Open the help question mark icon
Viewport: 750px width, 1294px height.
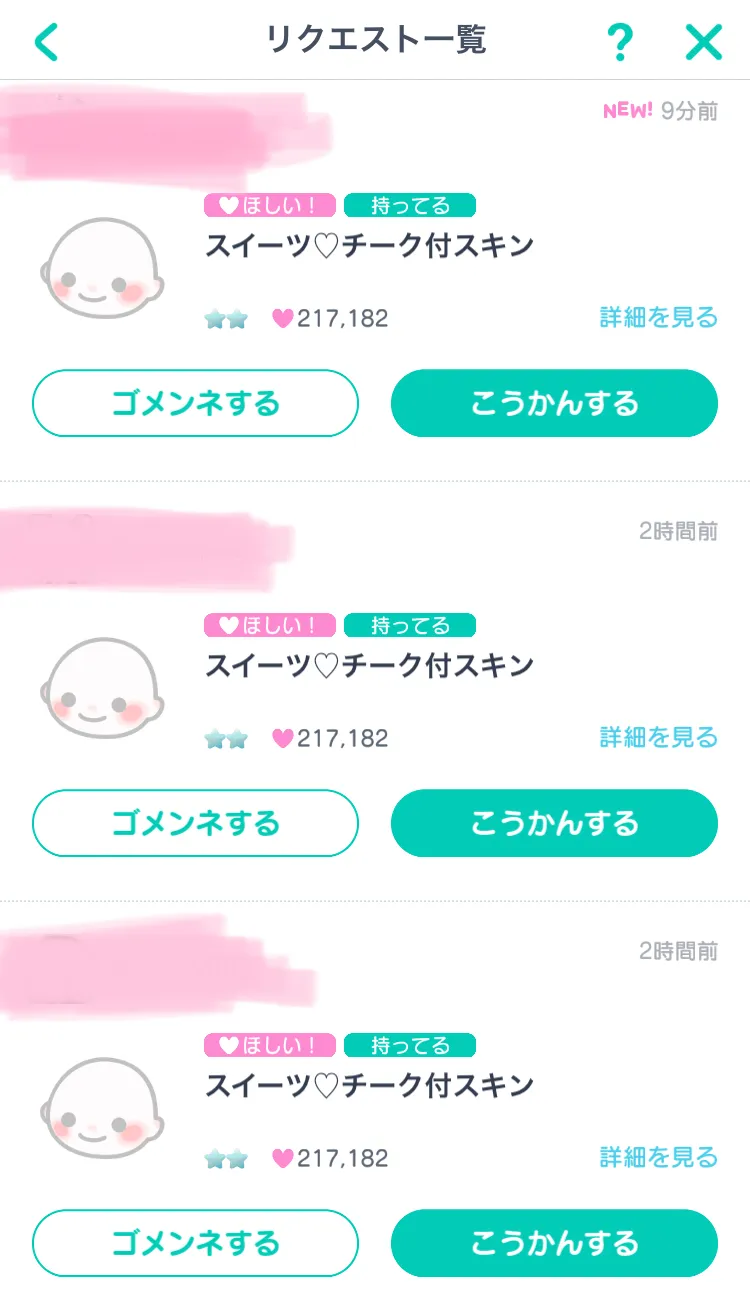point(620,42)
